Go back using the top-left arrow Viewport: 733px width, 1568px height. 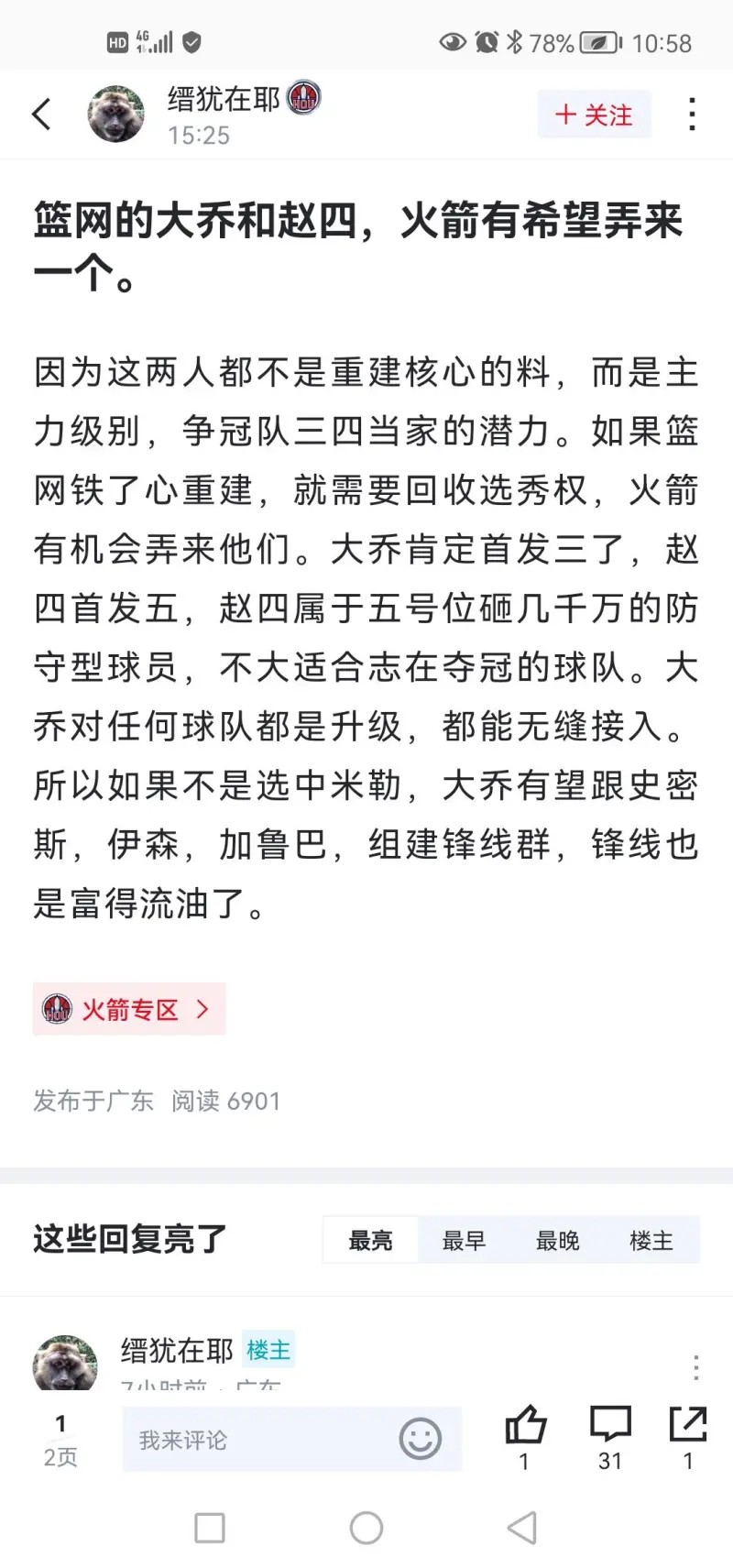[41, 115]
